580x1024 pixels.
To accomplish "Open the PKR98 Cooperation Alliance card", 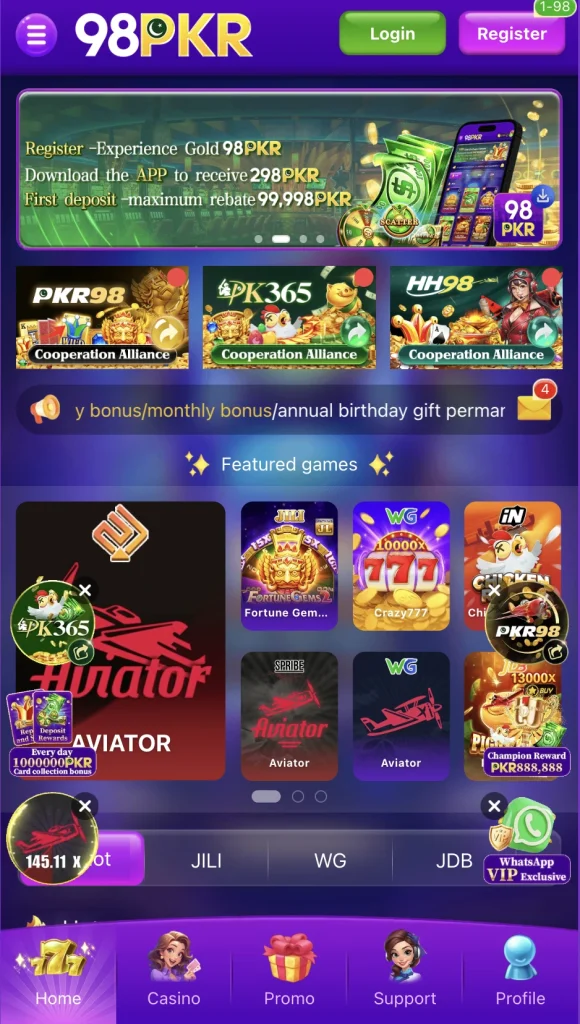I will click(x=103, y=317).
